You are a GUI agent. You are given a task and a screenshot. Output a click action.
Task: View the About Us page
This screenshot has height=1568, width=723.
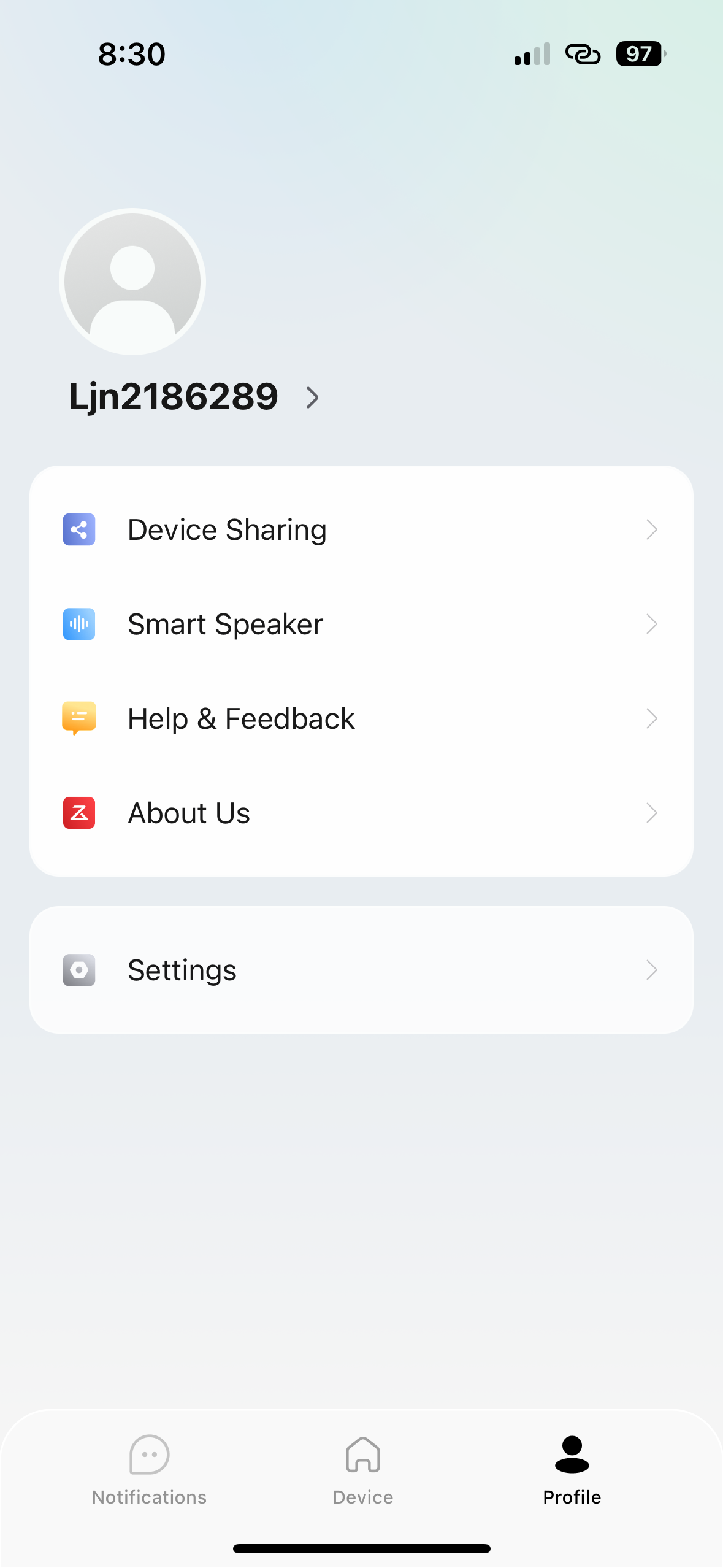coord(361,813)
